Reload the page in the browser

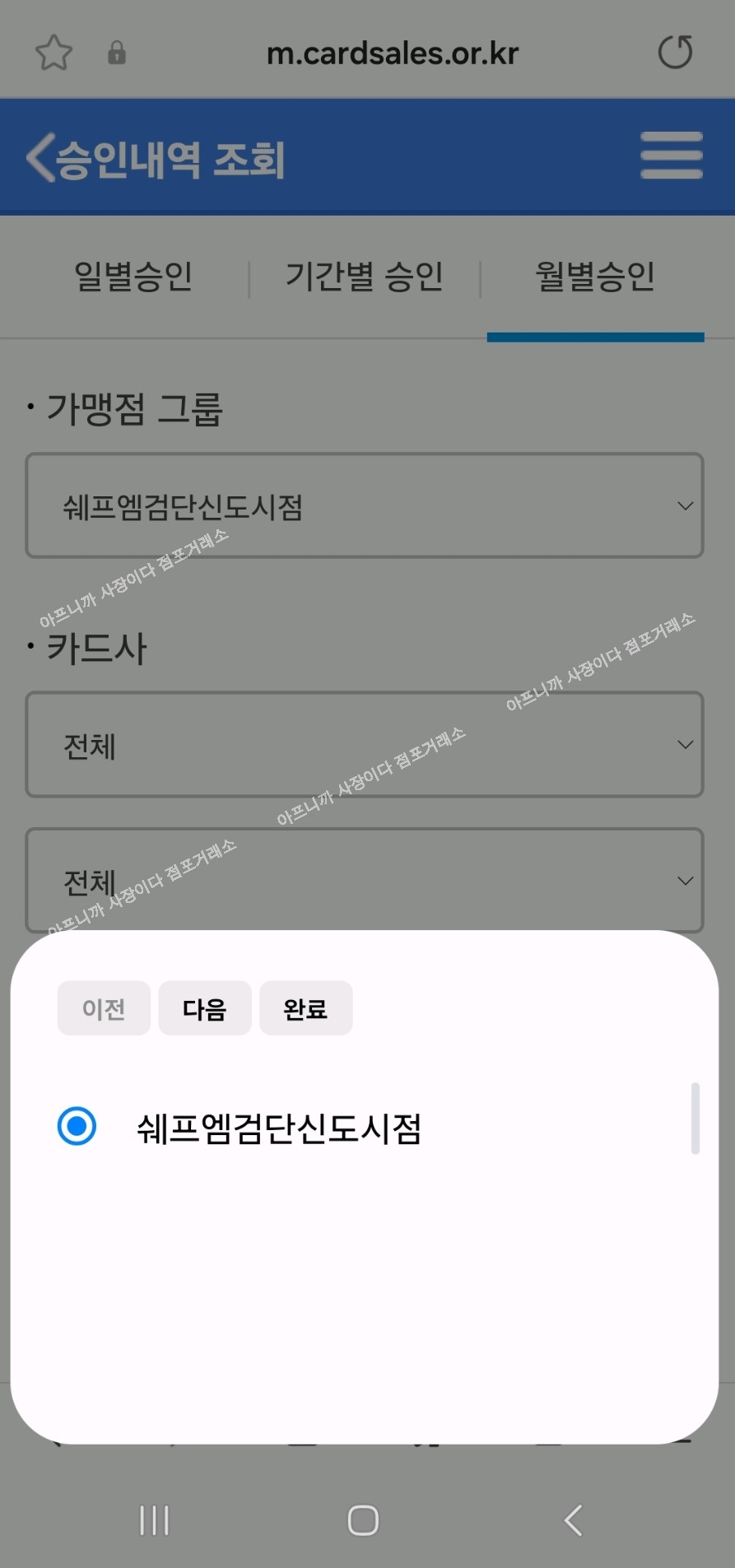[x=675, y=53]
